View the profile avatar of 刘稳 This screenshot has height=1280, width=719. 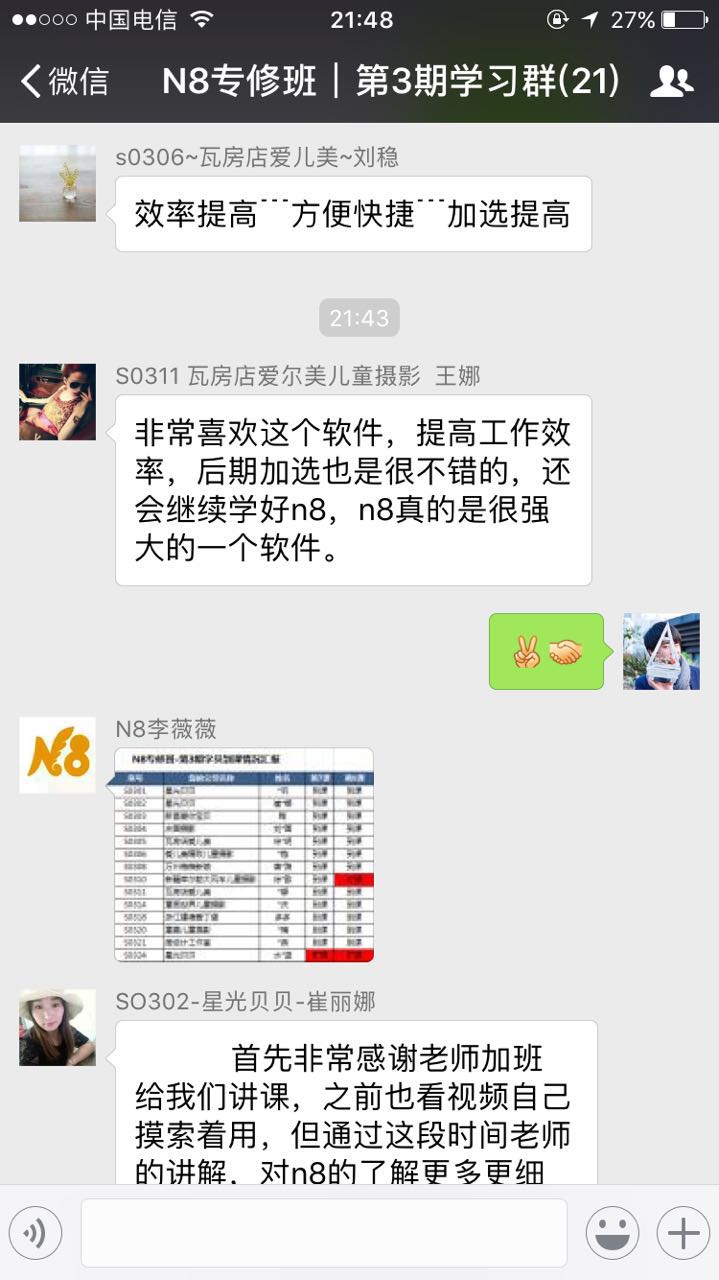point(57,183)
